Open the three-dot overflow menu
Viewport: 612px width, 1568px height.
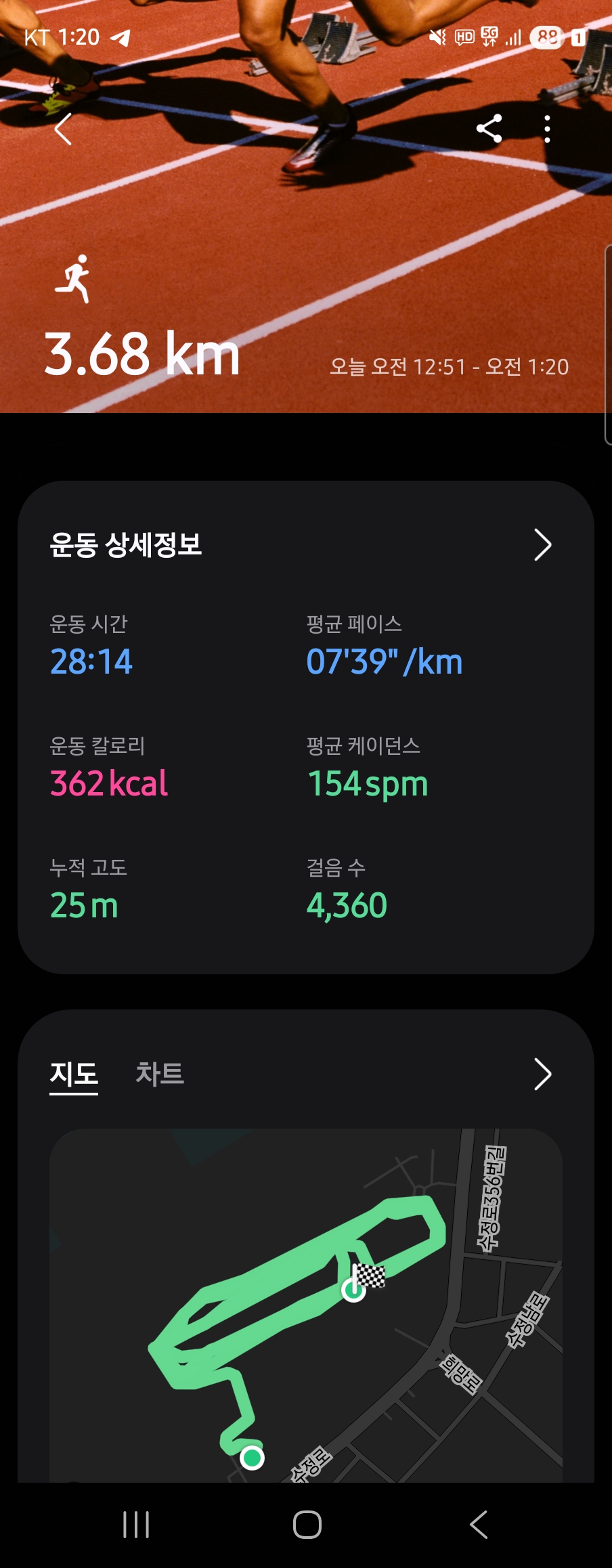(547, 129)
